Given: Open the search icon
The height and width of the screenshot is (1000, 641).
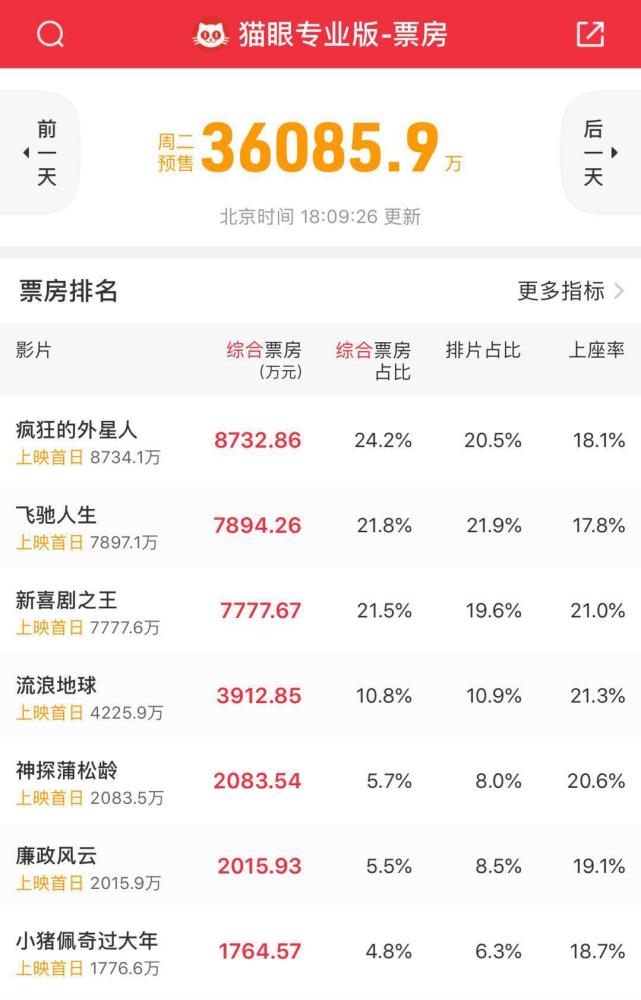Looking at the screenshot, I should click(50, 35).
